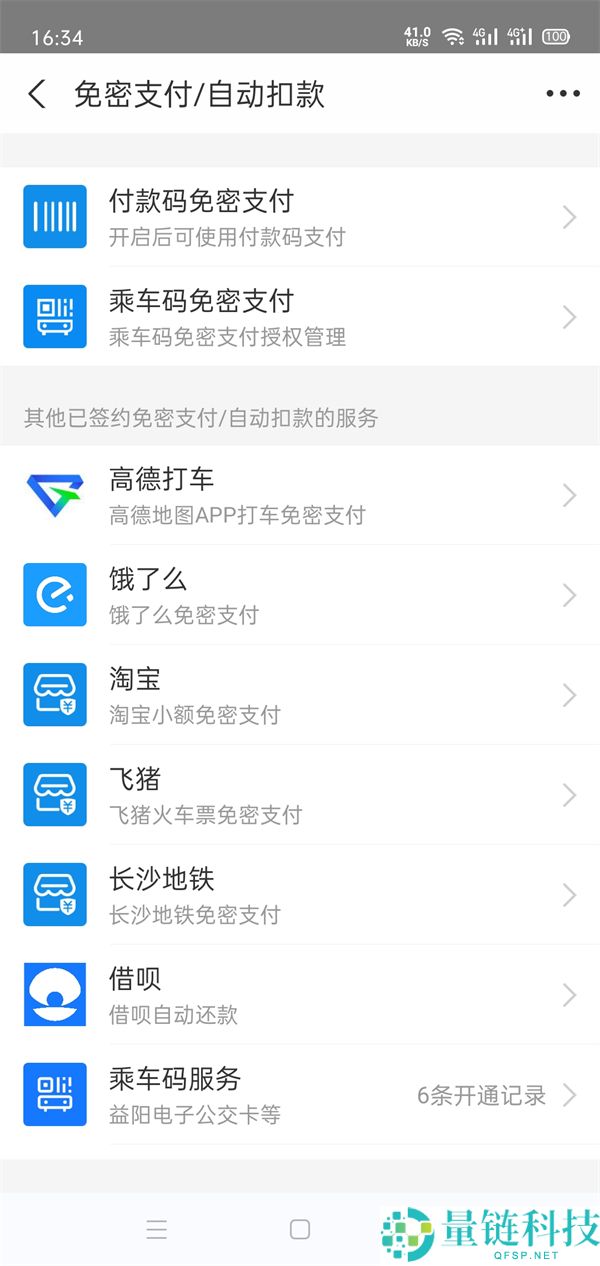Tap the system home button
The image size is (600, 1266).
pos(300,1230)
